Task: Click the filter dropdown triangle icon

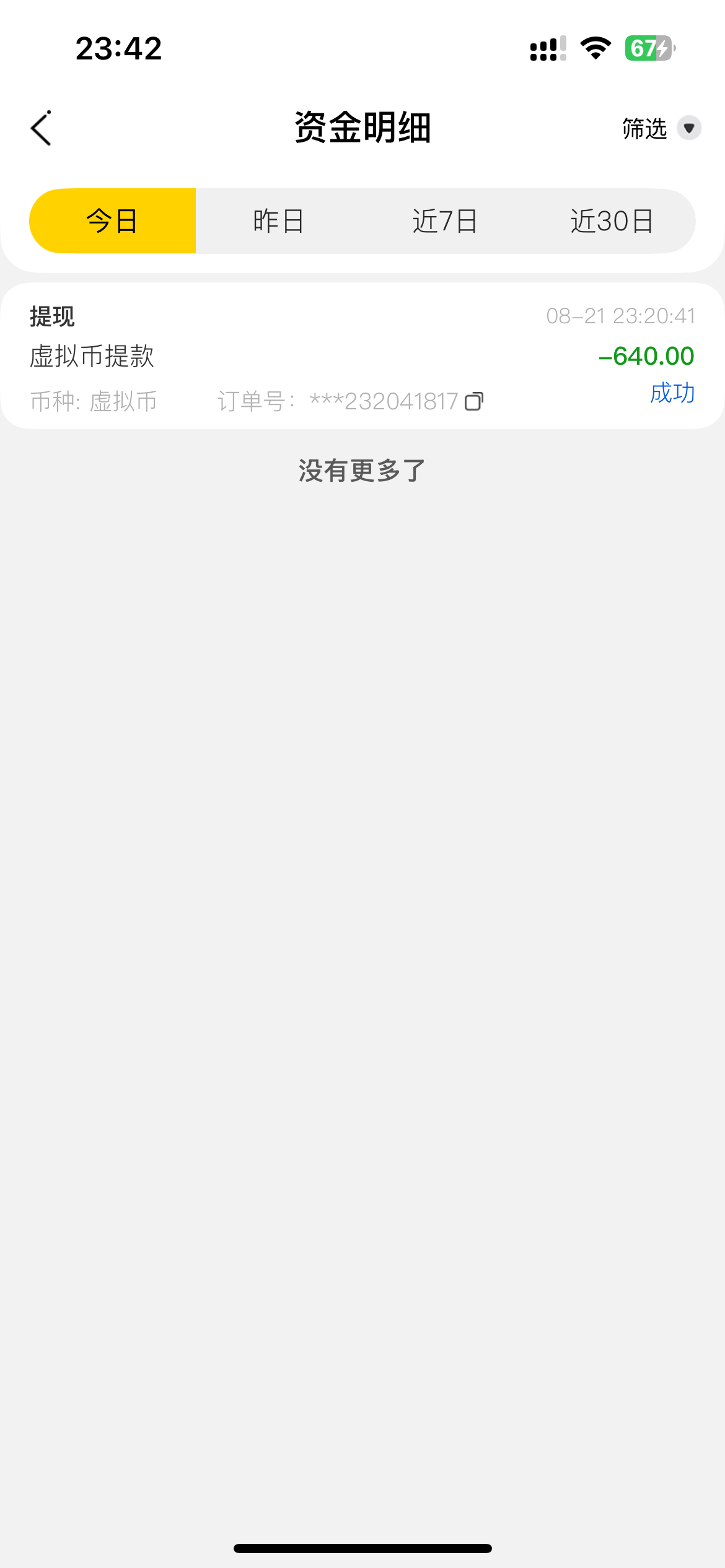Action: [689, 128]
